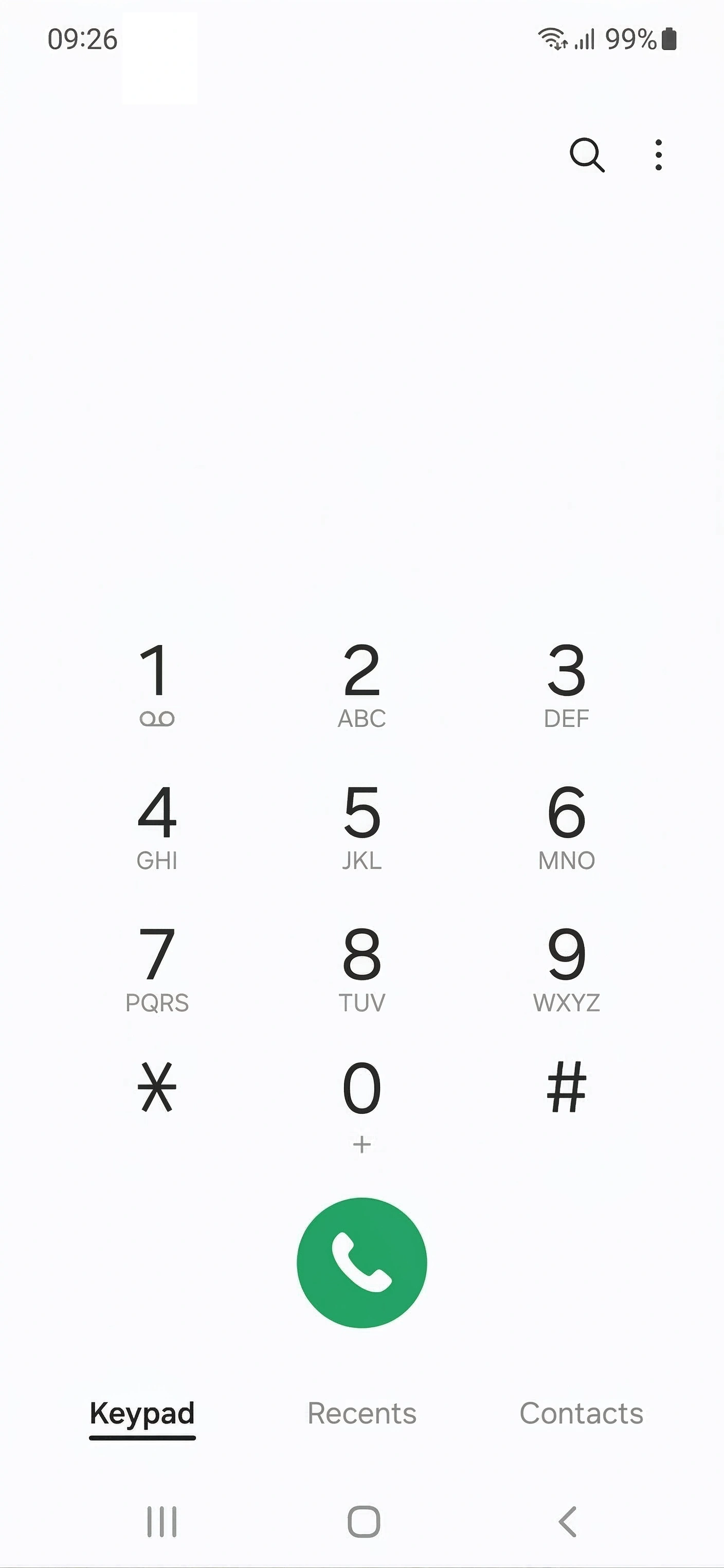
Task: Open the three-dot overflow menu
Action: pos(658,155)
